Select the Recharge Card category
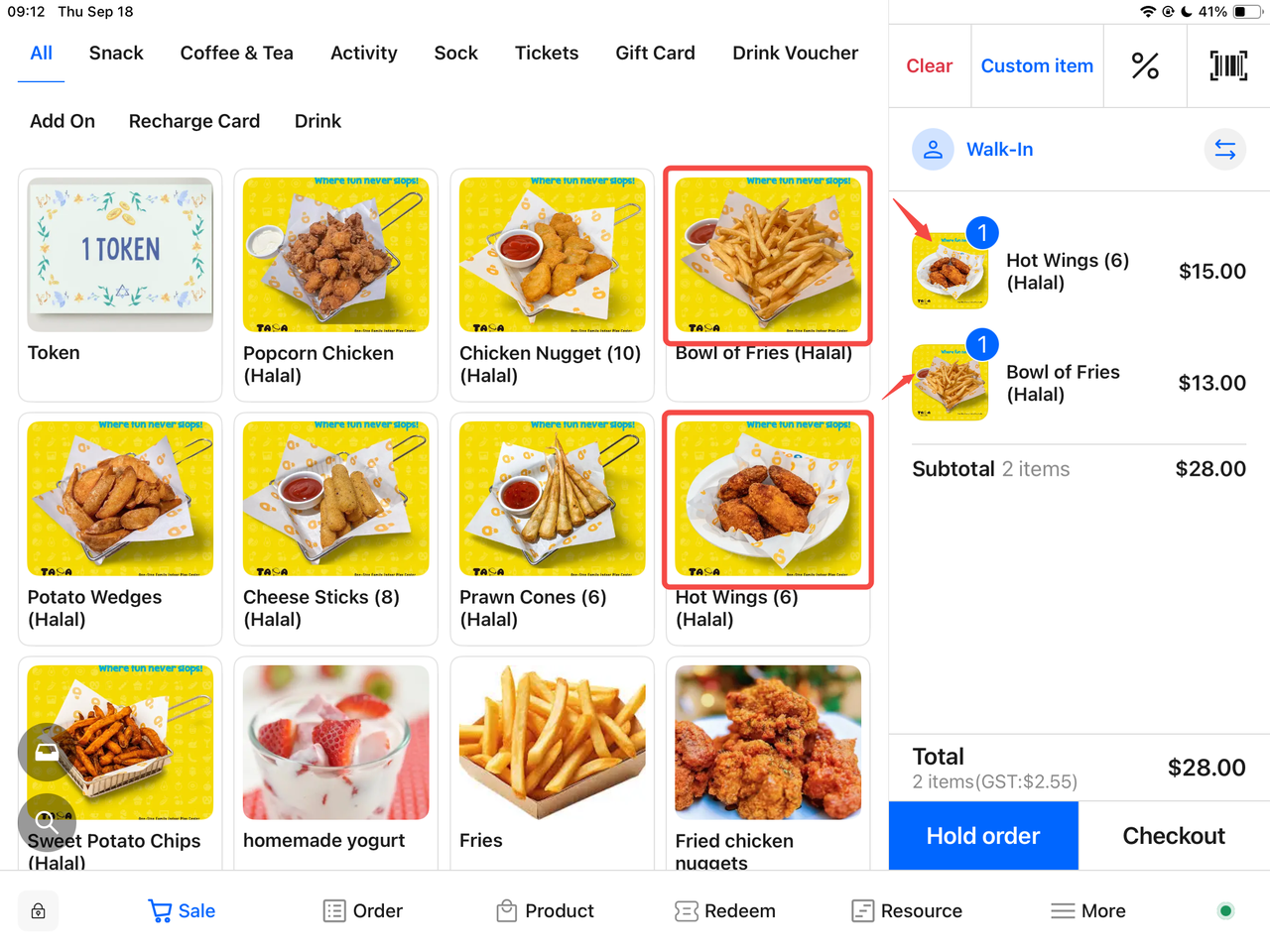This screenshot has height=952, width=1270. 194,121
